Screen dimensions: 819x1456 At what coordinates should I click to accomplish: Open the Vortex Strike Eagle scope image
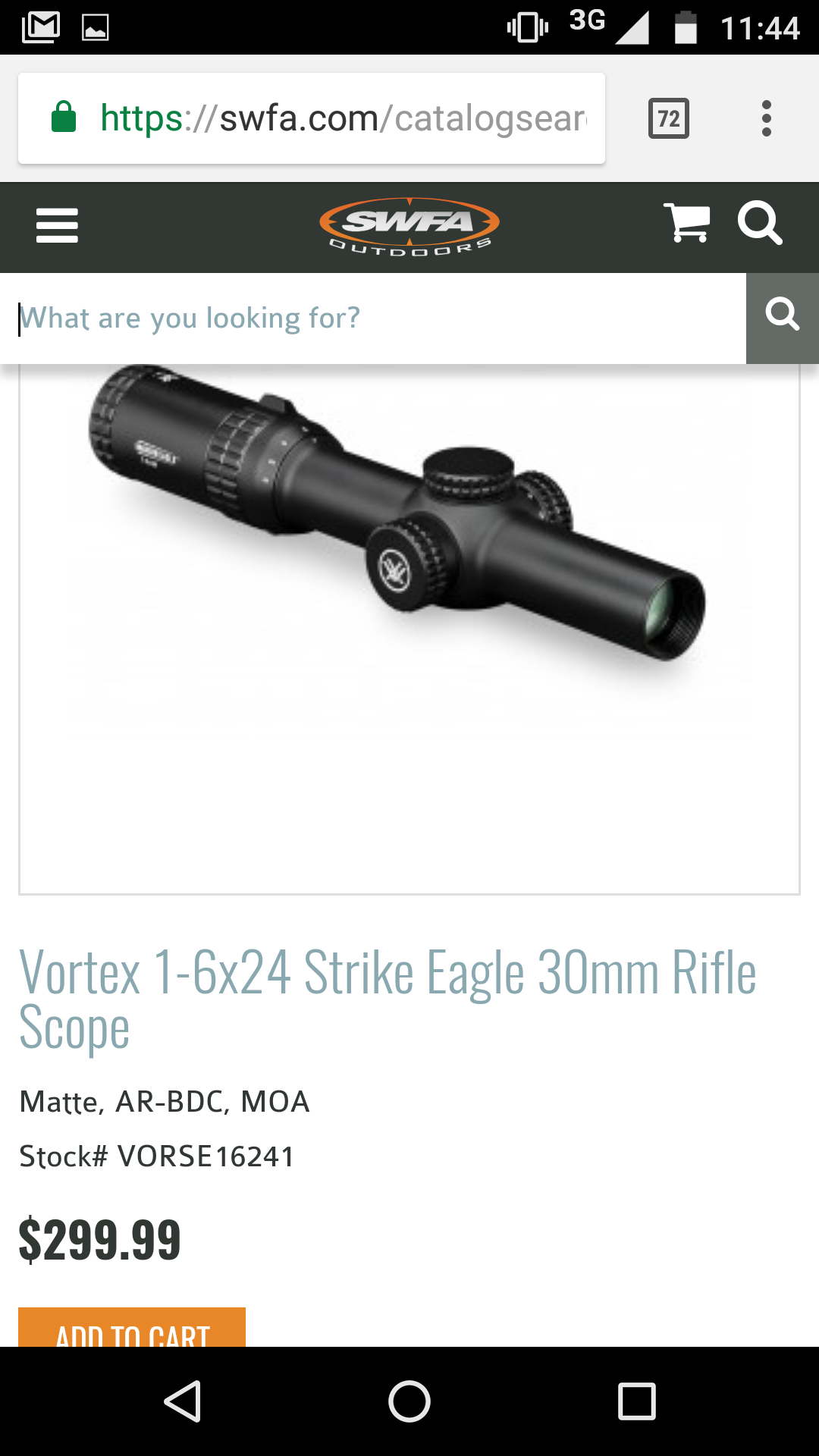click(409, 576)
